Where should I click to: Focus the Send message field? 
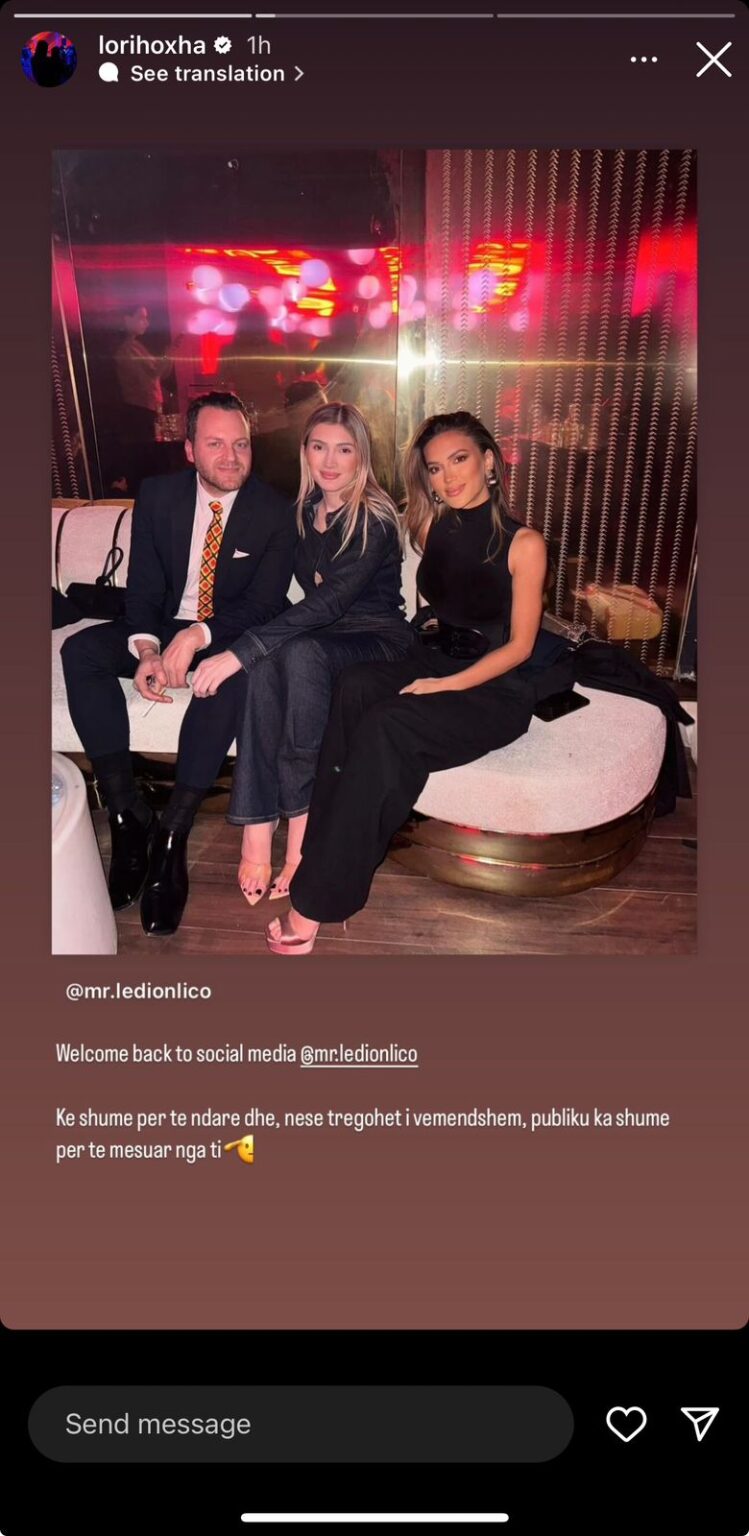(x=300, y=1424)
